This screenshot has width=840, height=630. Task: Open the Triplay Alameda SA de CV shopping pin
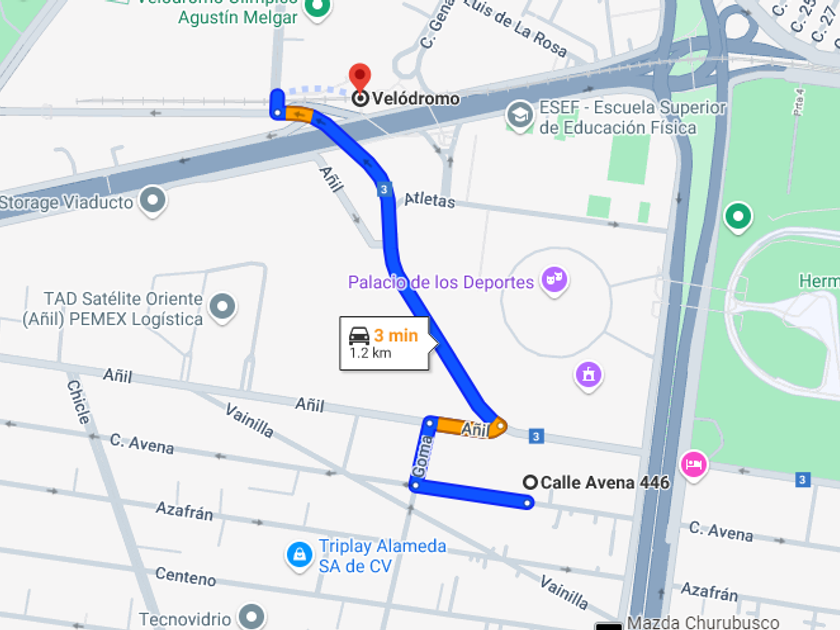click(299, 556)
